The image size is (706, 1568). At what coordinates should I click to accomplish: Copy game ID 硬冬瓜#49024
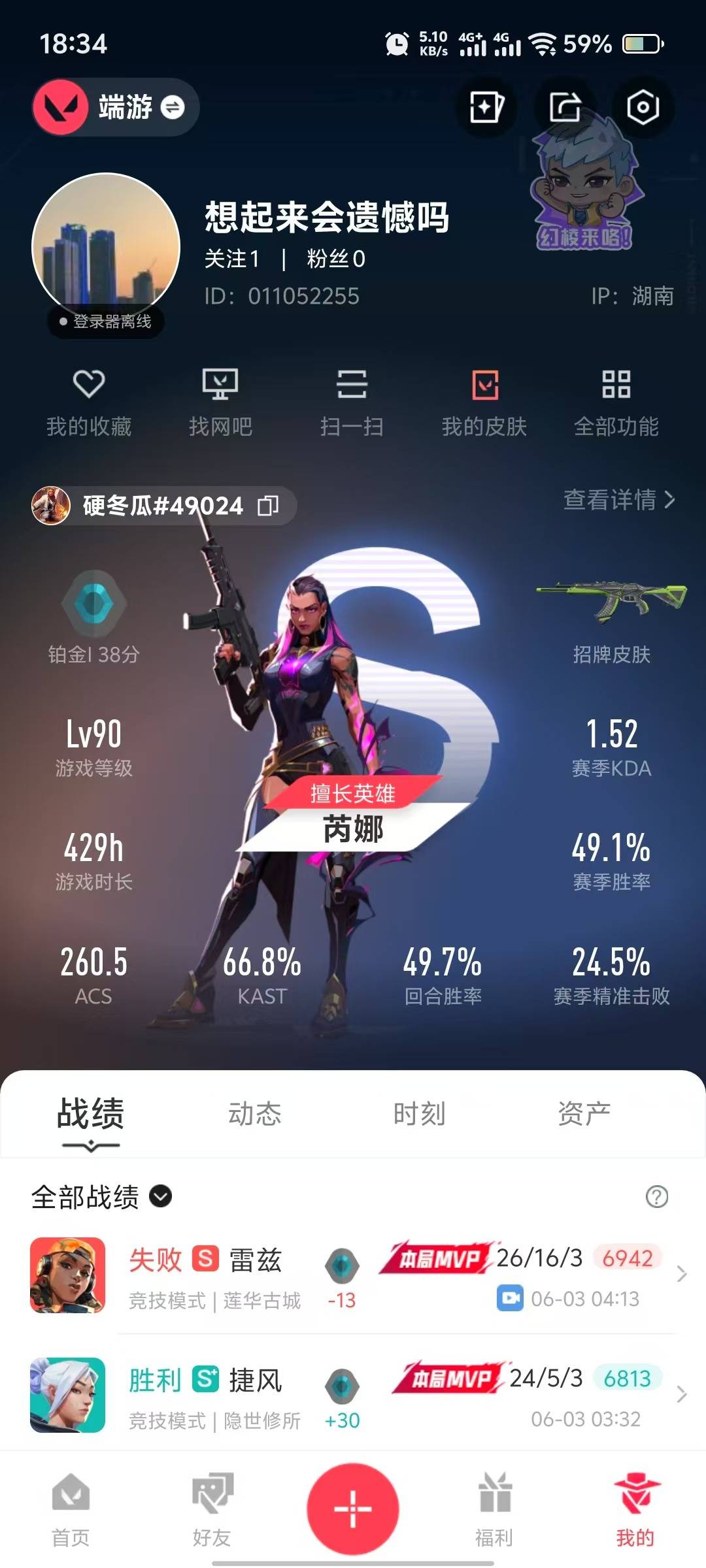(268, 506)
